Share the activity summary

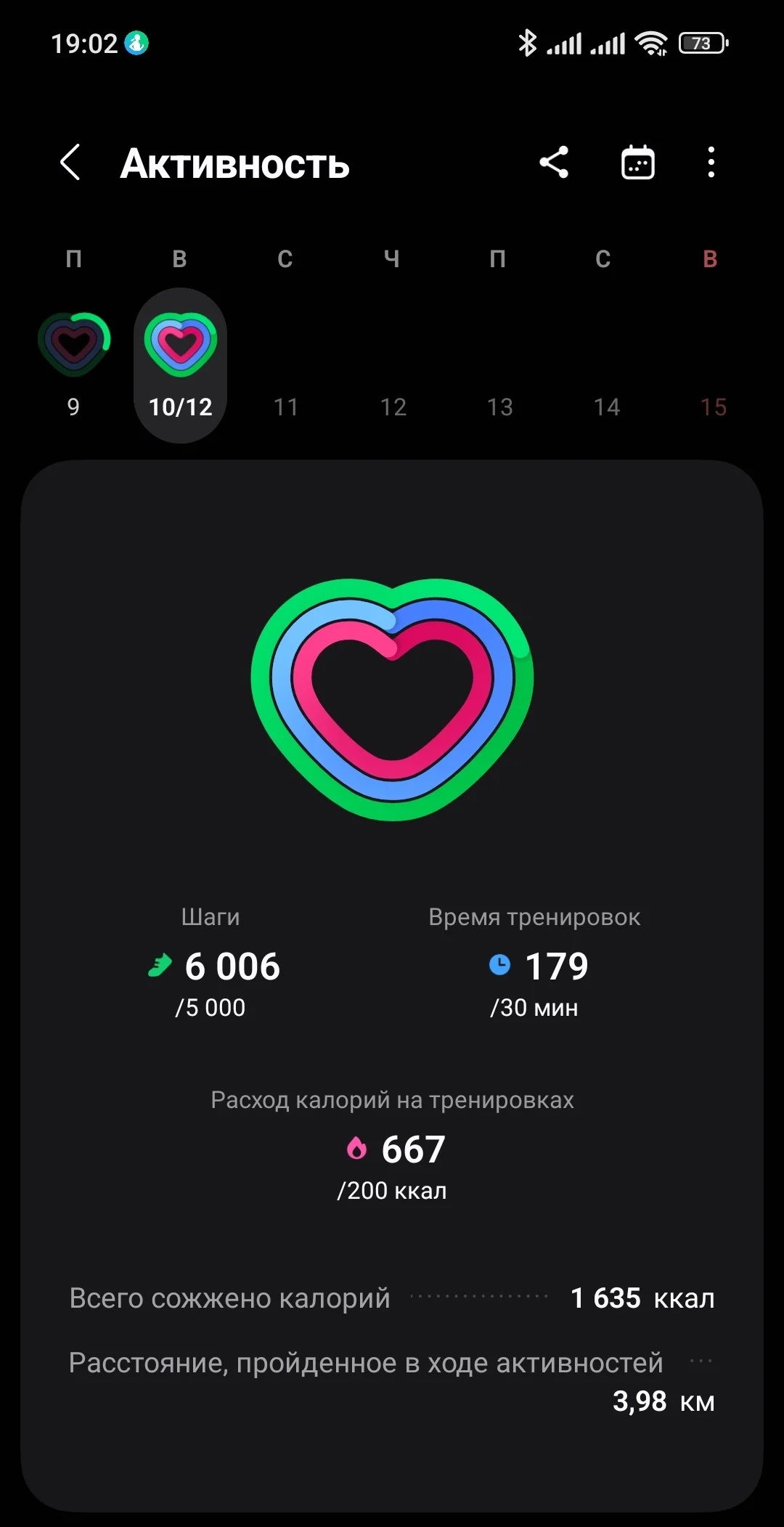555,162
